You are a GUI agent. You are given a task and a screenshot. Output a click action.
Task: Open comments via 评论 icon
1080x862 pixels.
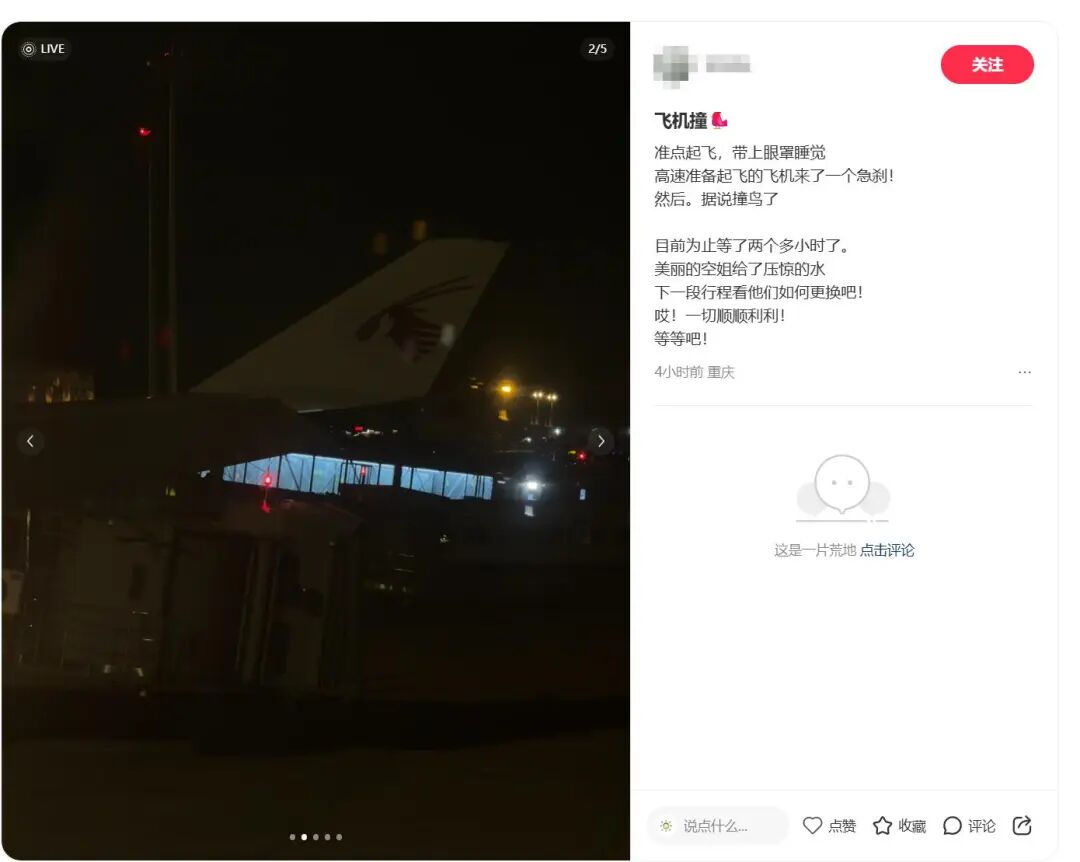click(x=969, y=826)
